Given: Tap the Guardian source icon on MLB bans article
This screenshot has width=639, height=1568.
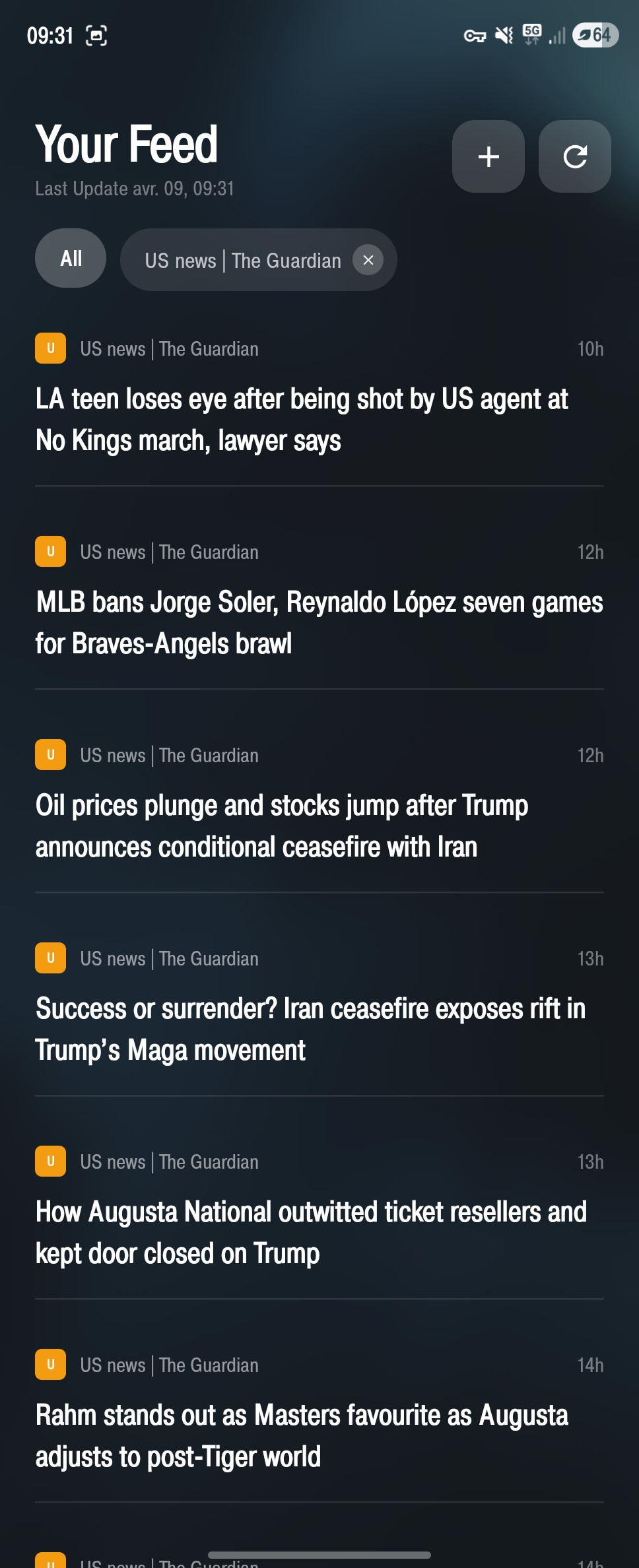Looking at the screenshot, I should tap(50, 552).
